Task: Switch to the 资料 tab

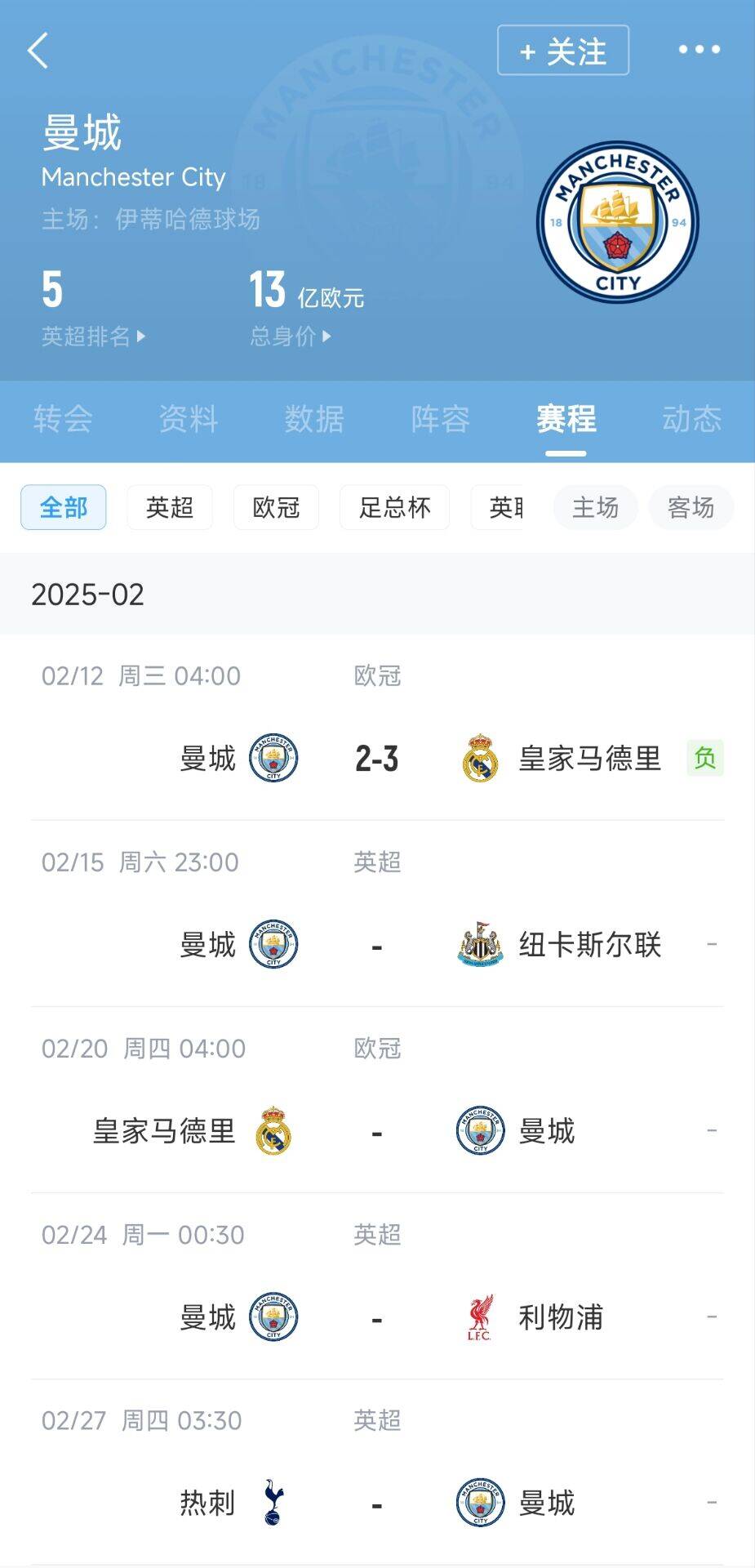Action: 189,419
